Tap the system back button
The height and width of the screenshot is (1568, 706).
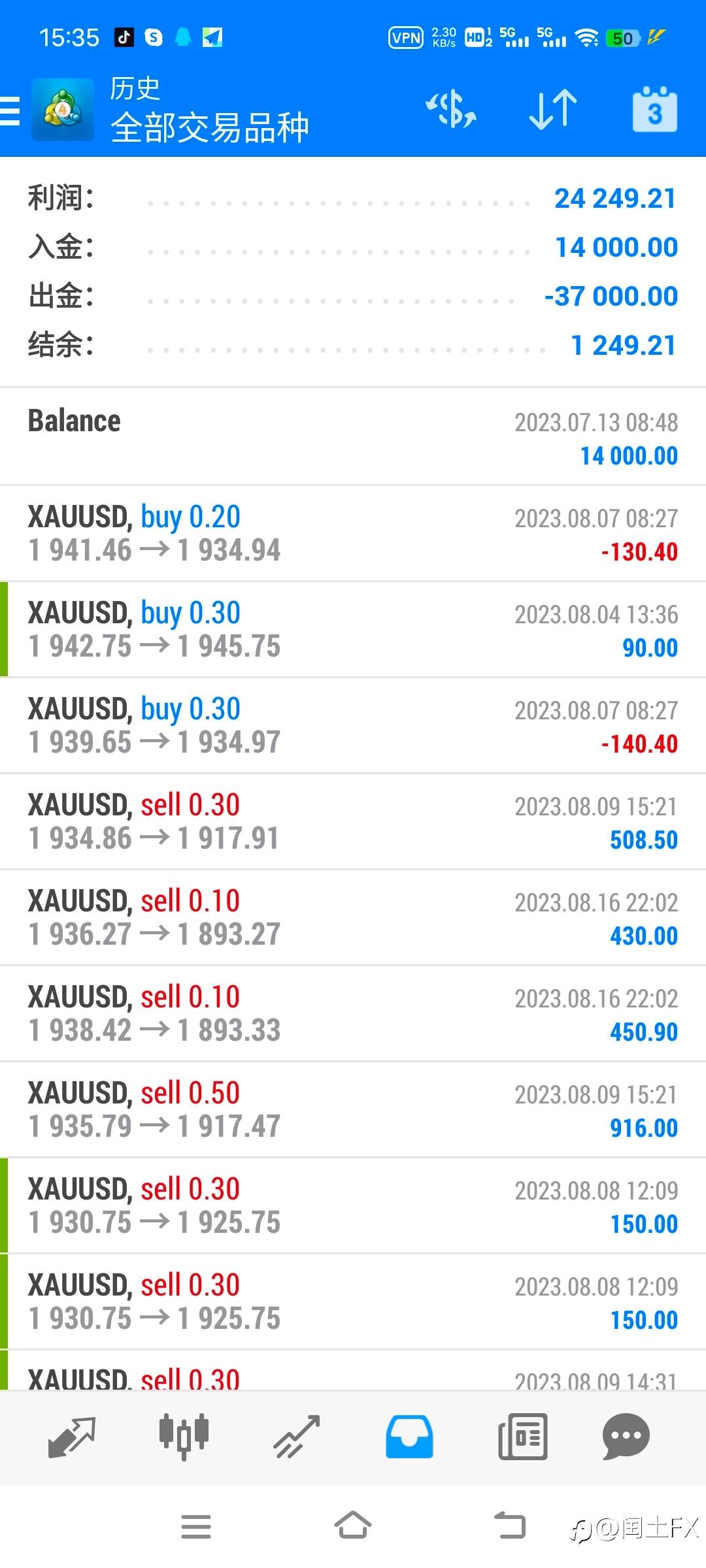[510, 1526]
